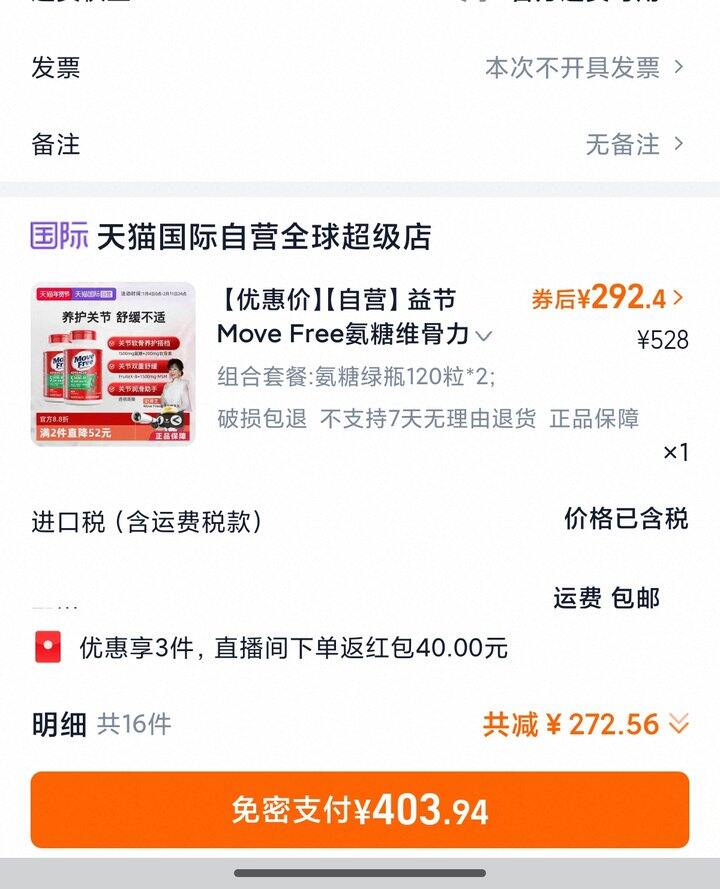Screen dimensions: 720x889
Task: Open the 备注 notes editor via 无备注
Action: [x=627, y=144]
